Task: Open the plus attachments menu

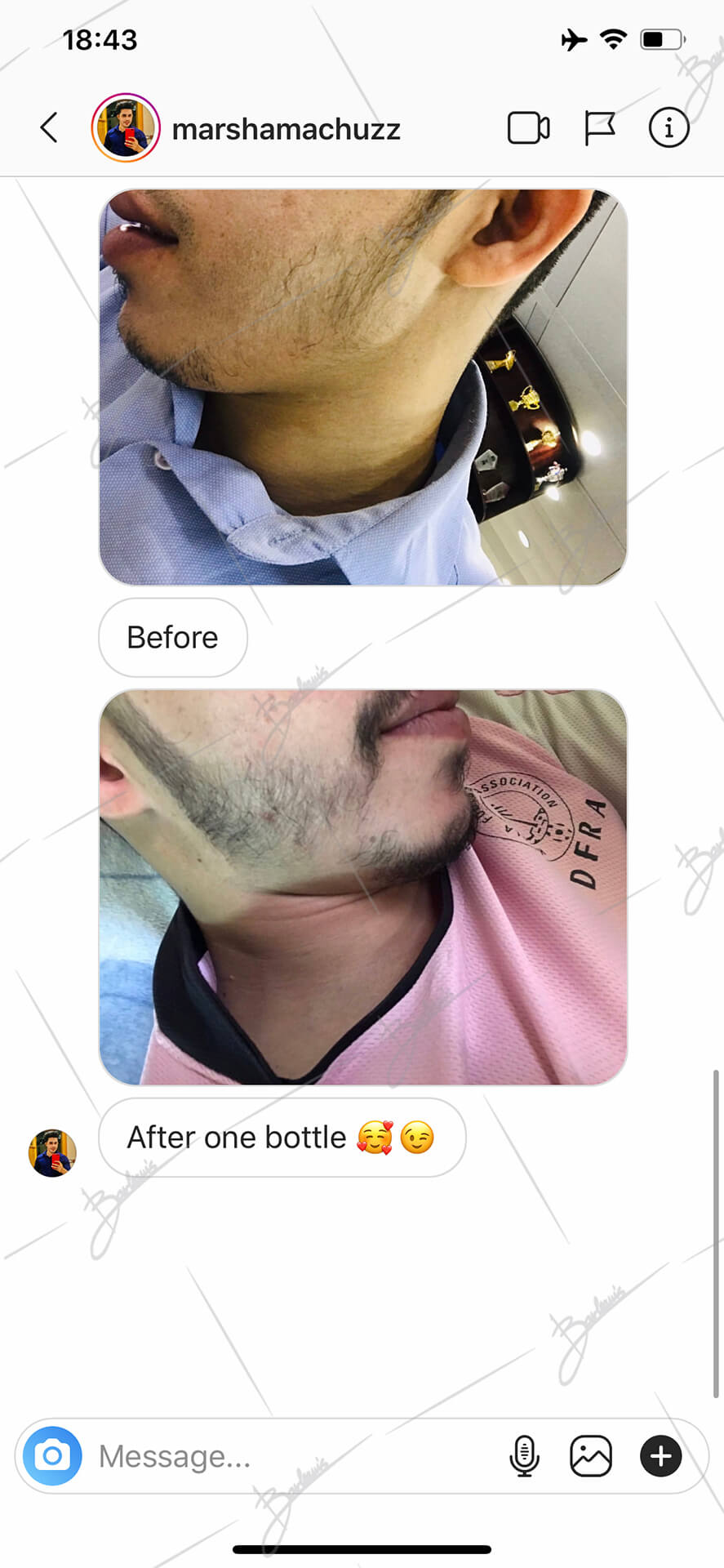Action: 660,1456
